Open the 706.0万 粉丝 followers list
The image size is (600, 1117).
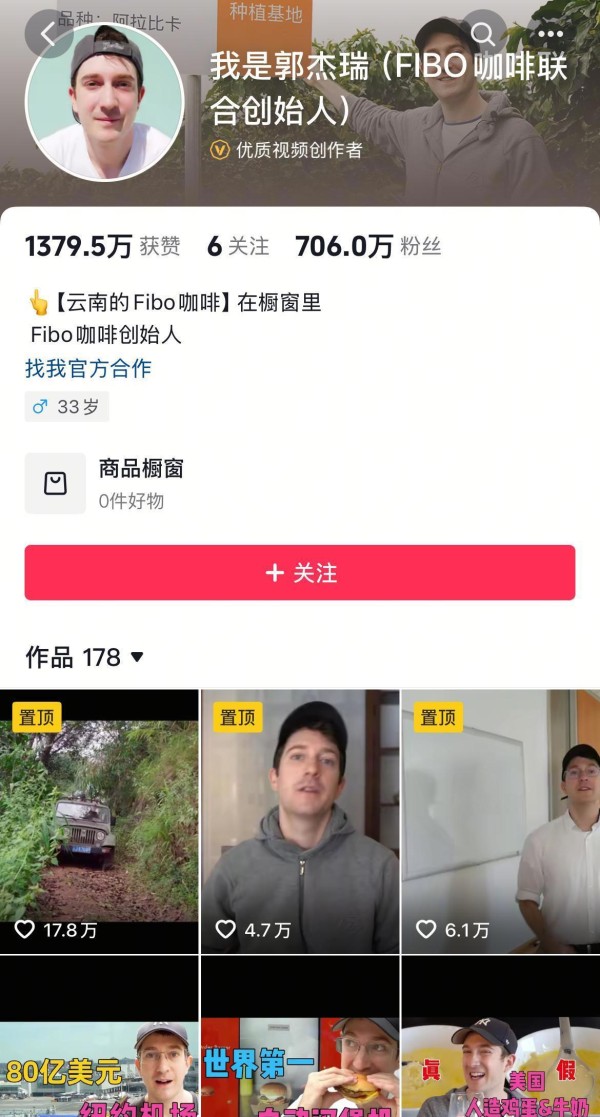(368, 246)
